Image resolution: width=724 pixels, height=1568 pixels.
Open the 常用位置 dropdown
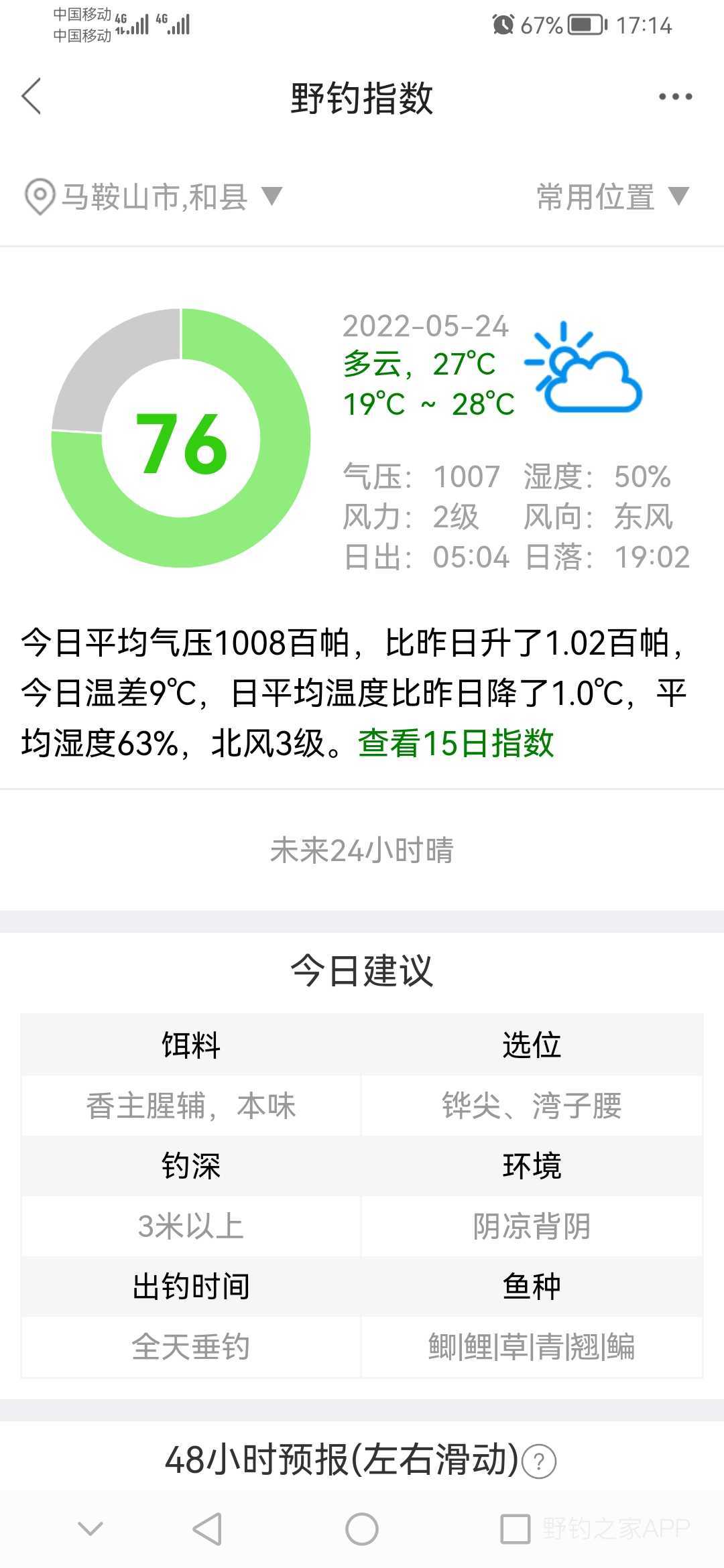tap(612, 197)
